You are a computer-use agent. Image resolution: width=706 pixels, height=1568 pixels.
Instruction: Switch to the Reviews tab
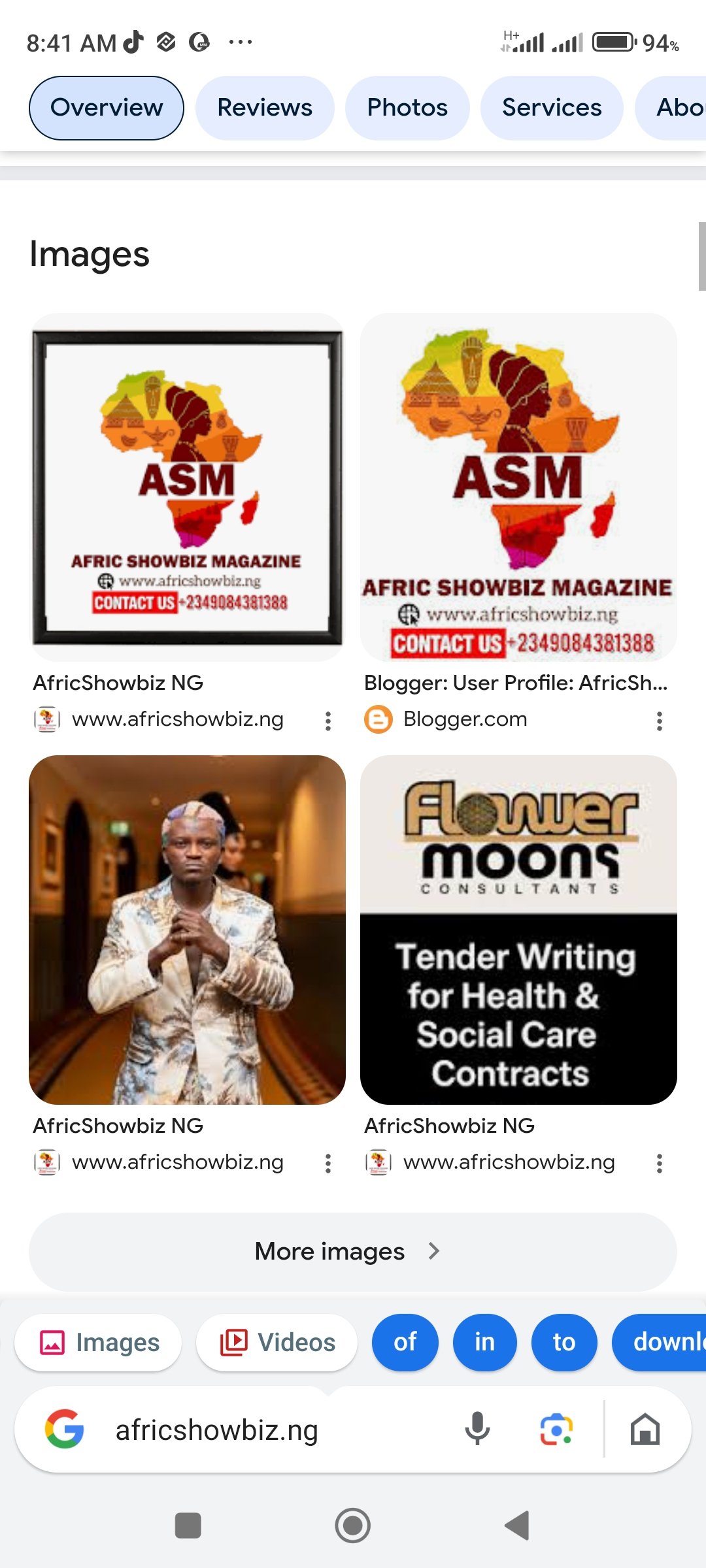(x=265, y=108)
